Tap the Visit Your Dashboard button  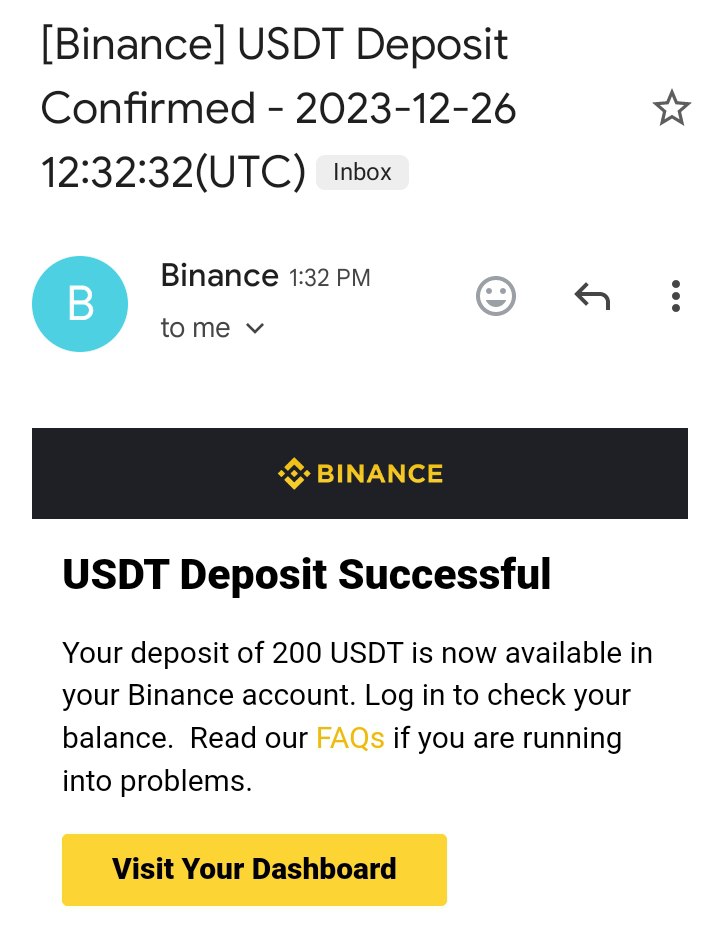(x=254, y=869)
